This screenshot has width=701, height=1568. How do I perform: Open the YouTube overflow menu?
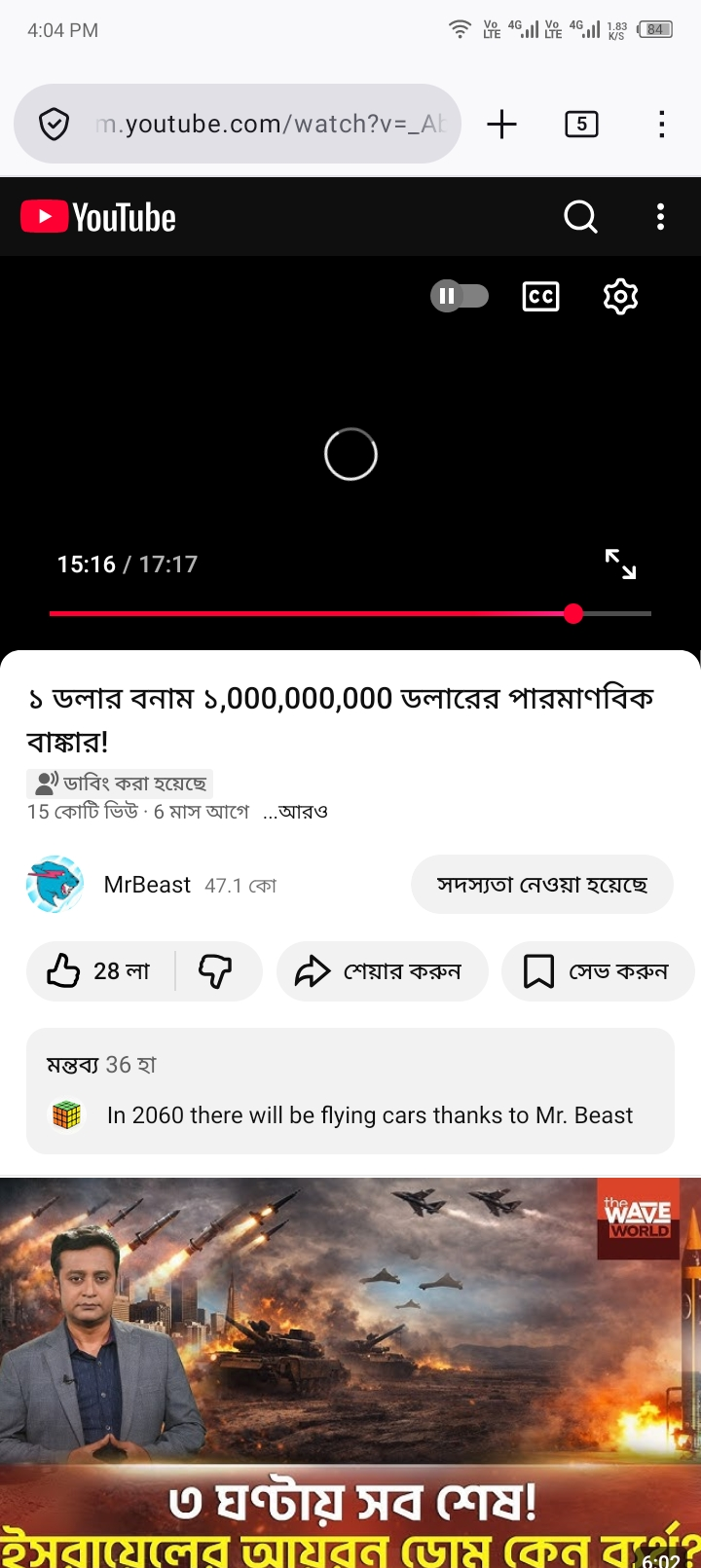660,217
